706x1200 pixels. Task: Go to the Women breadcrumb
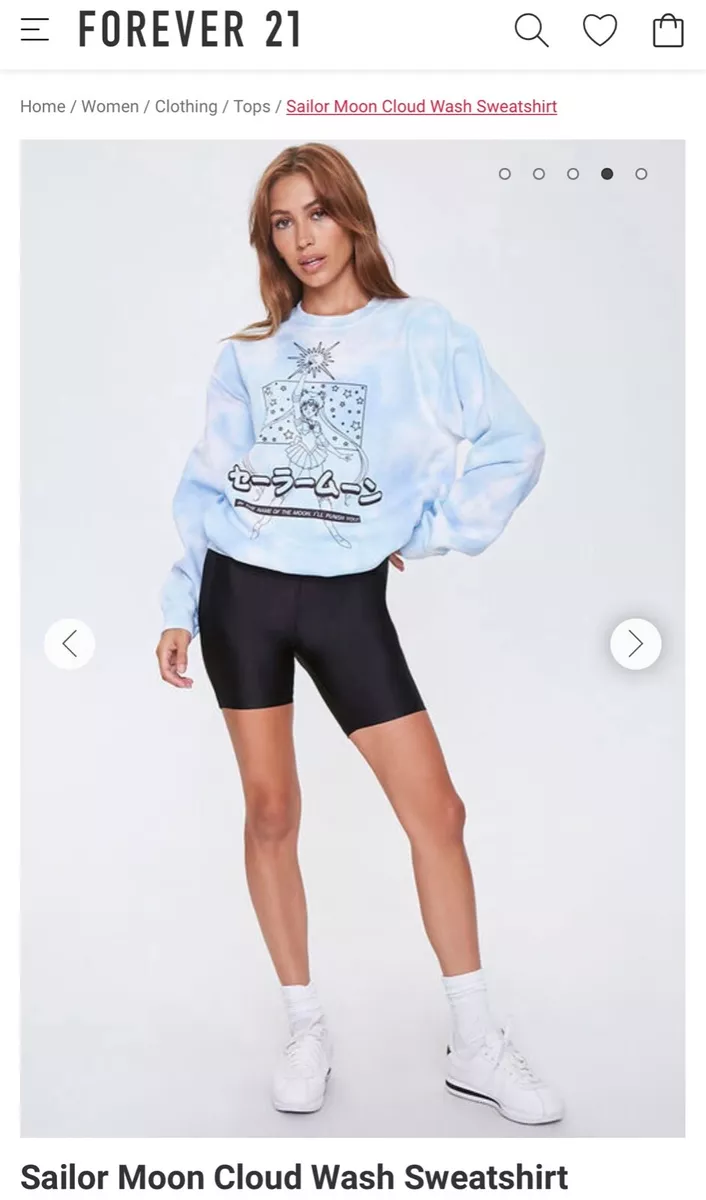pyautogui.click(x=110, y=106)
